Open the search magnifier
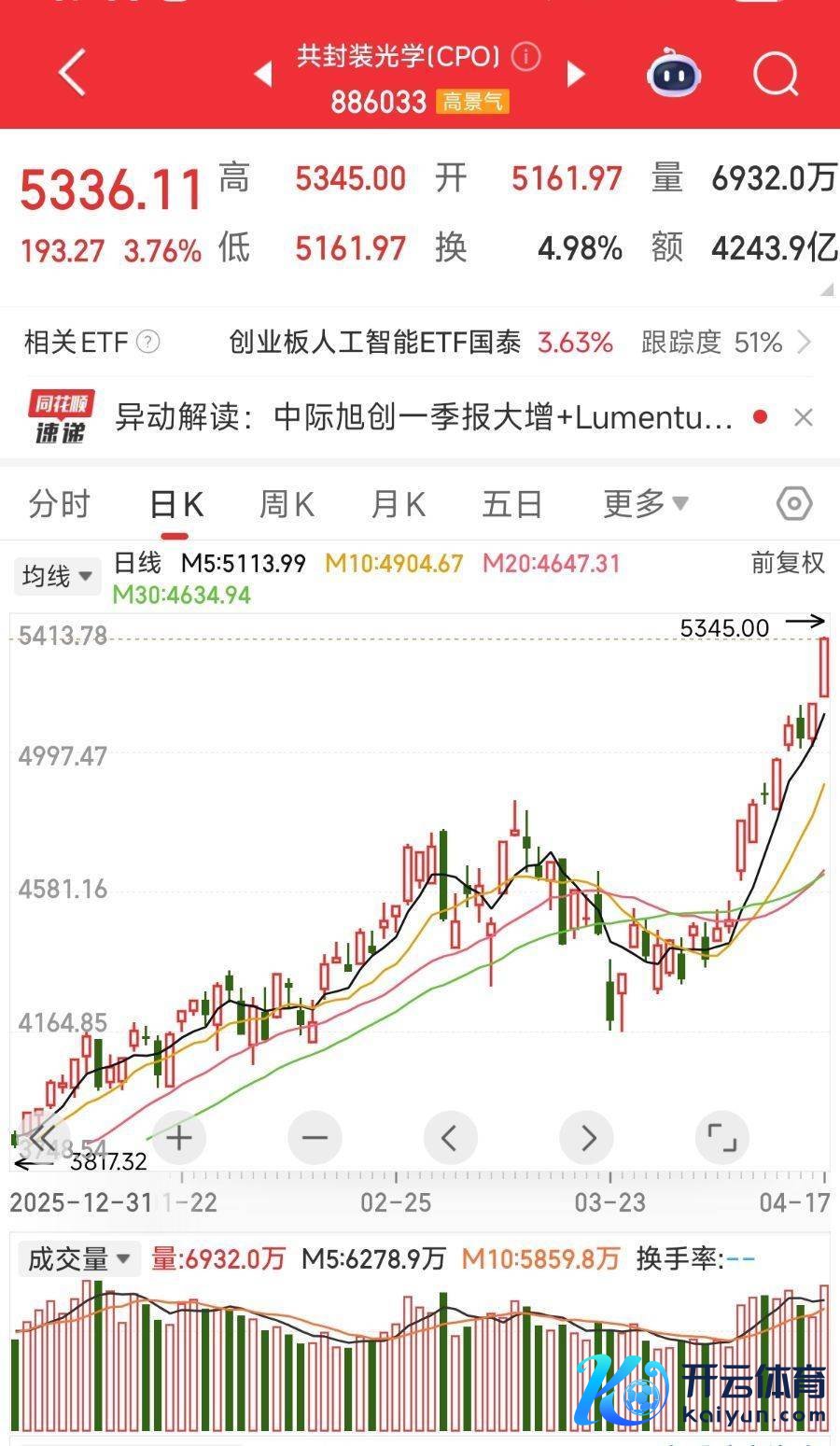 point(776,74)
